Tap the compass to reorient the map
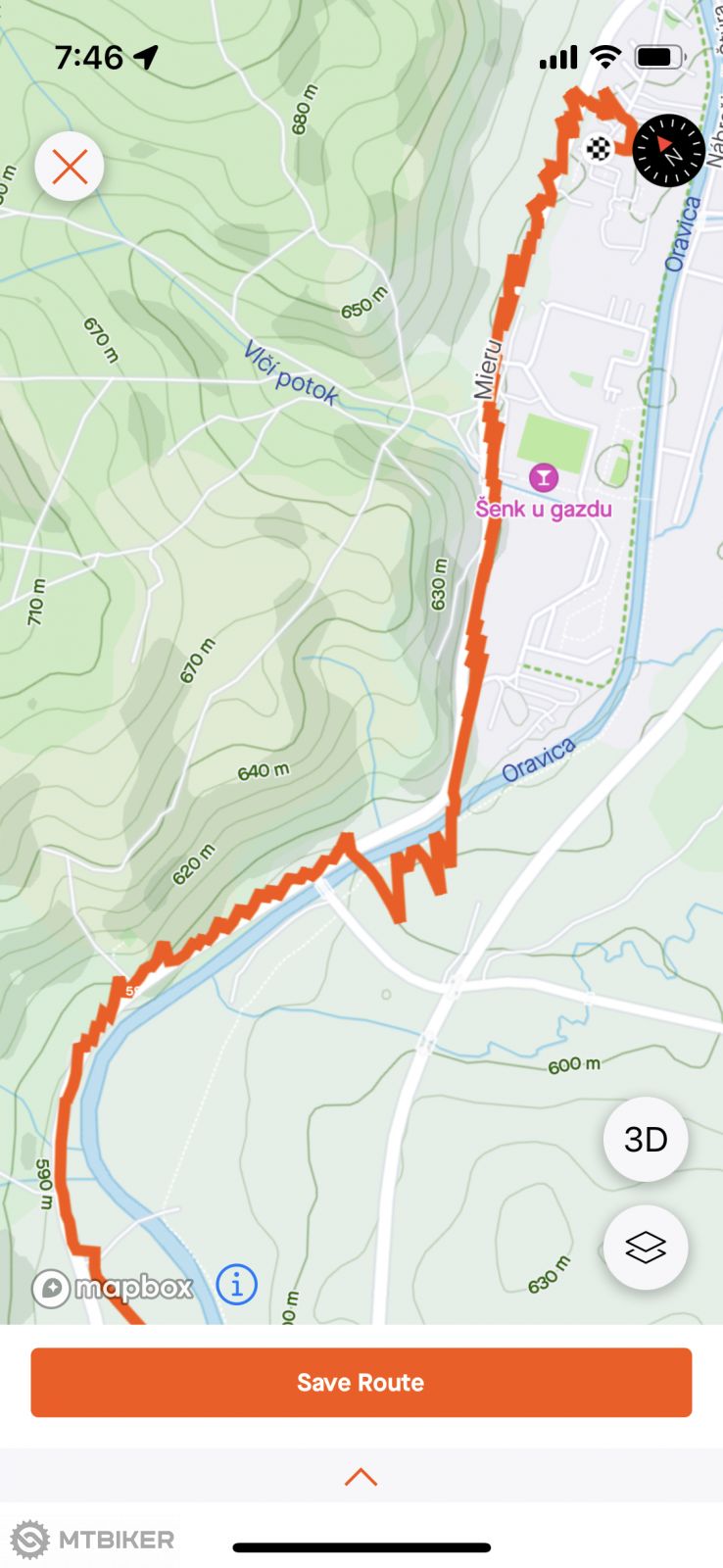Image resolution: width=723 pixels, height=1568 pixels. (x=668, y=150)
